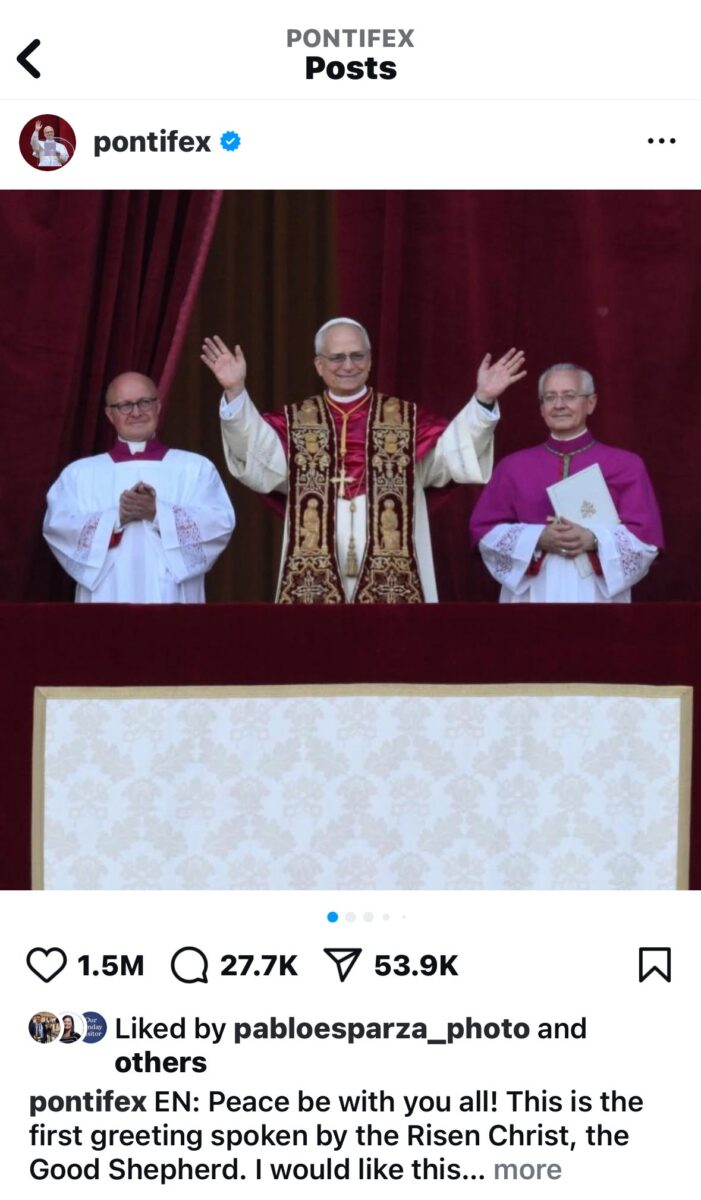
Task: Open the post overflow menu
Action: pos(661,142)
